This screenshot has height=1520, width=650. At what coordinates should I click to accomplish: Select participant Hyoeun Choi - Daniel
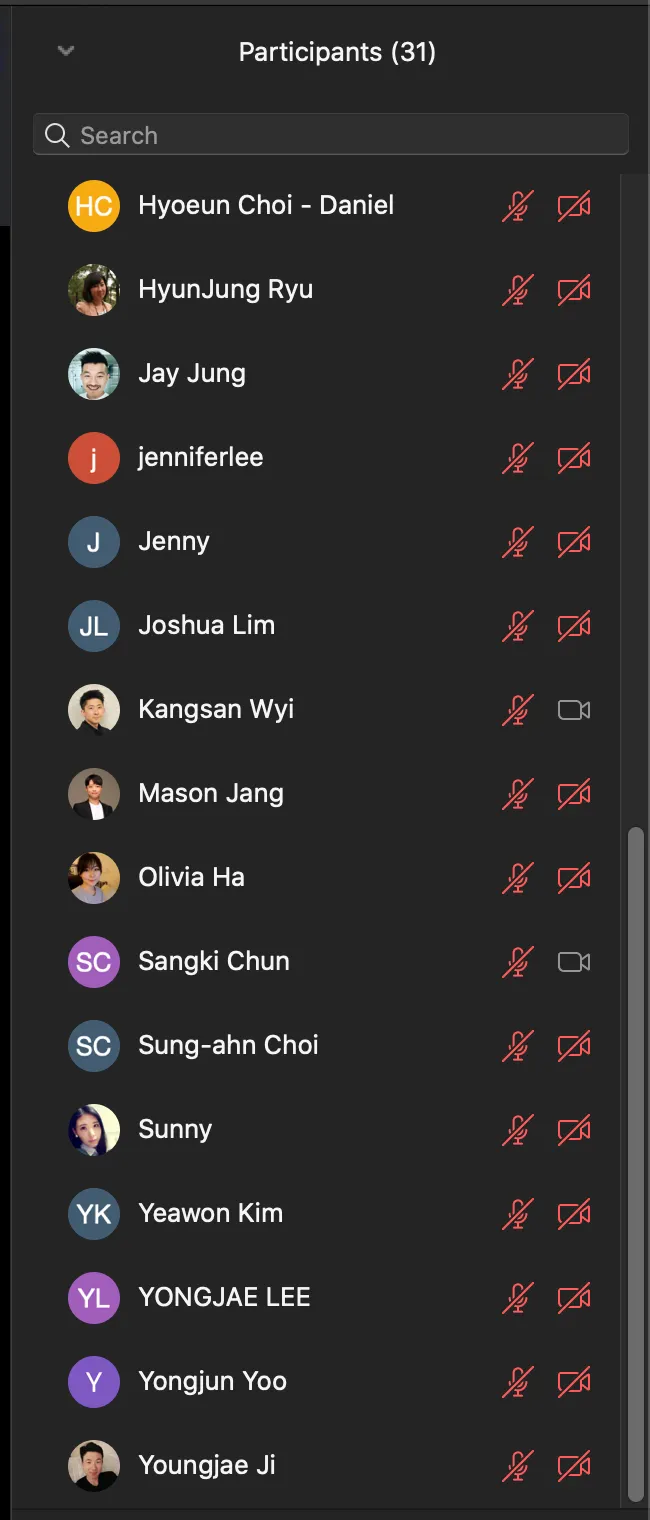pyautogui.click(x=266, y=206)
